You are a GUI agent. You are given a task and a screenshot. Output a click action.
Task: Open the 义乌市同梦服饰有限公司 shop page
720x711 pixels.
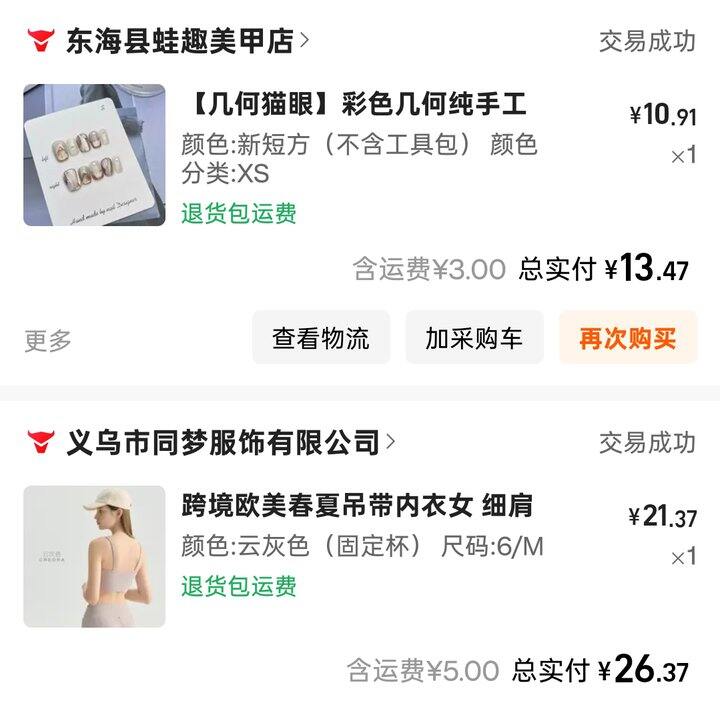(224, 441)
